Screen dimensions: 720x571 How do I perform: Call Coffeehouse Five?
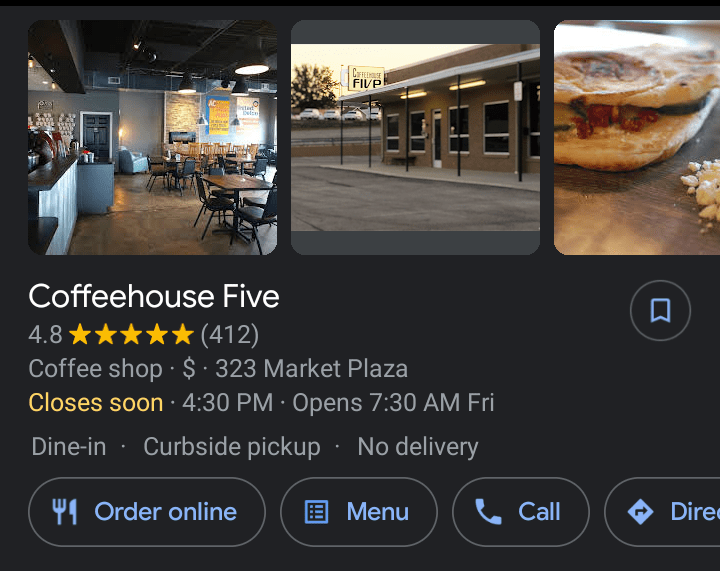tap(520, 512)
